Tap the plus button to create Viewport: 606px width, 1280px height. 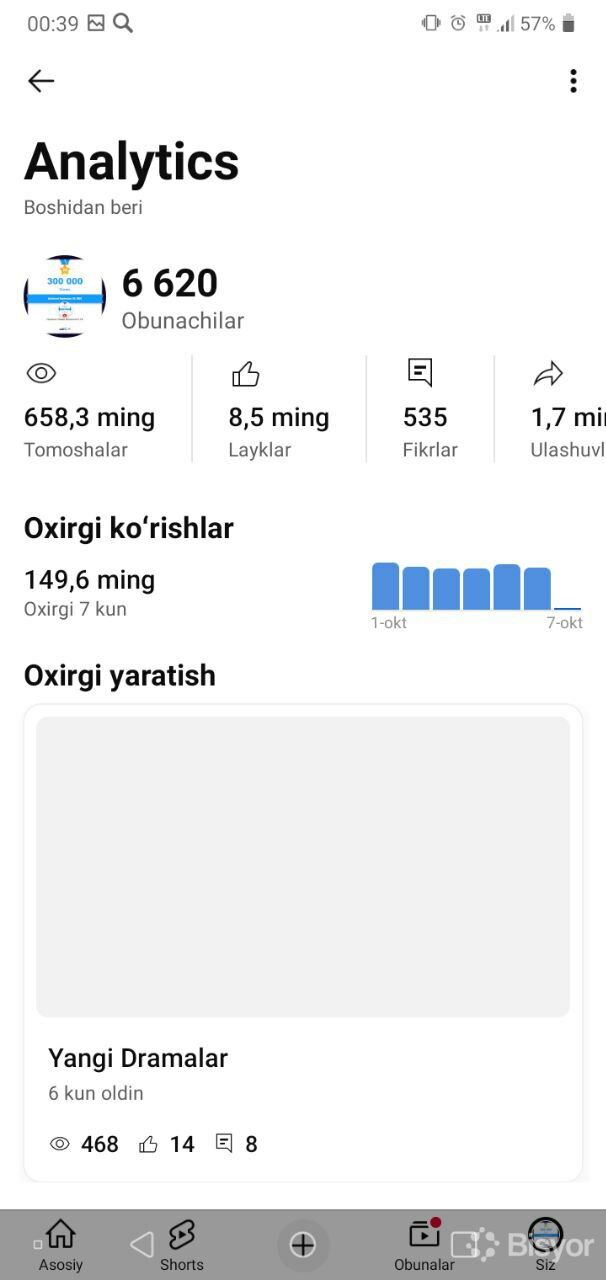(303, 1244)
